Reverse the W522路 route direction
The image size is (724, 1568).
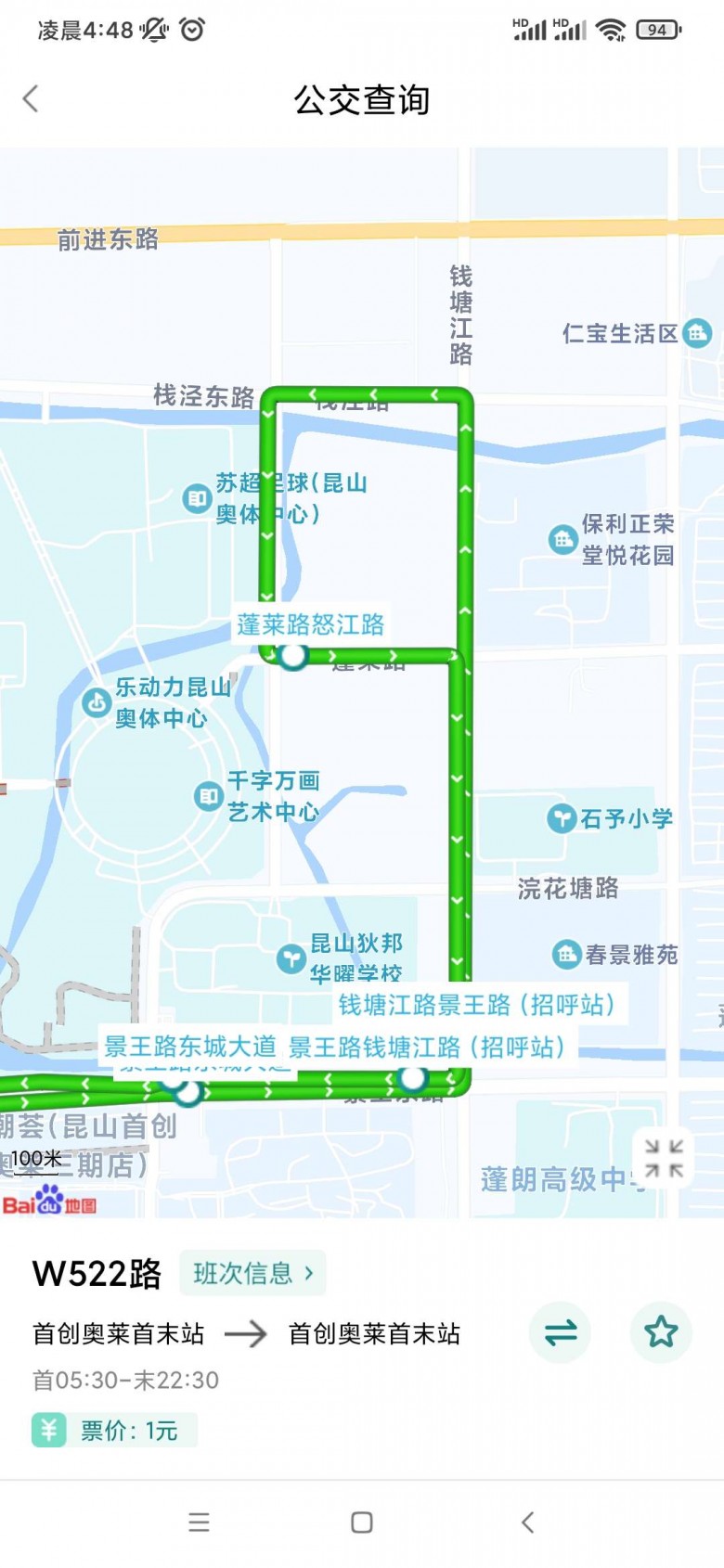coord(560,1332)
